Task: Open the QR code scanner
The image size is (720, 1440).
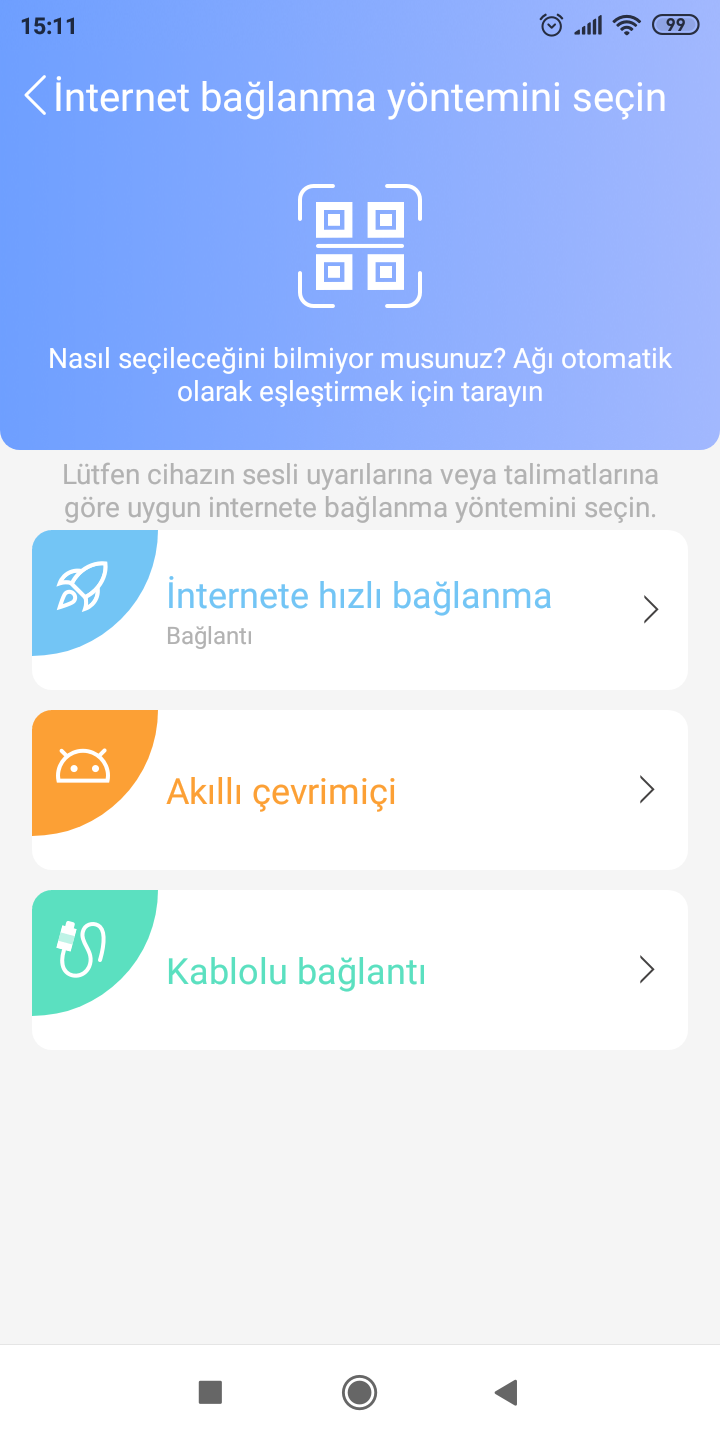Action: [x=360, y=246]
